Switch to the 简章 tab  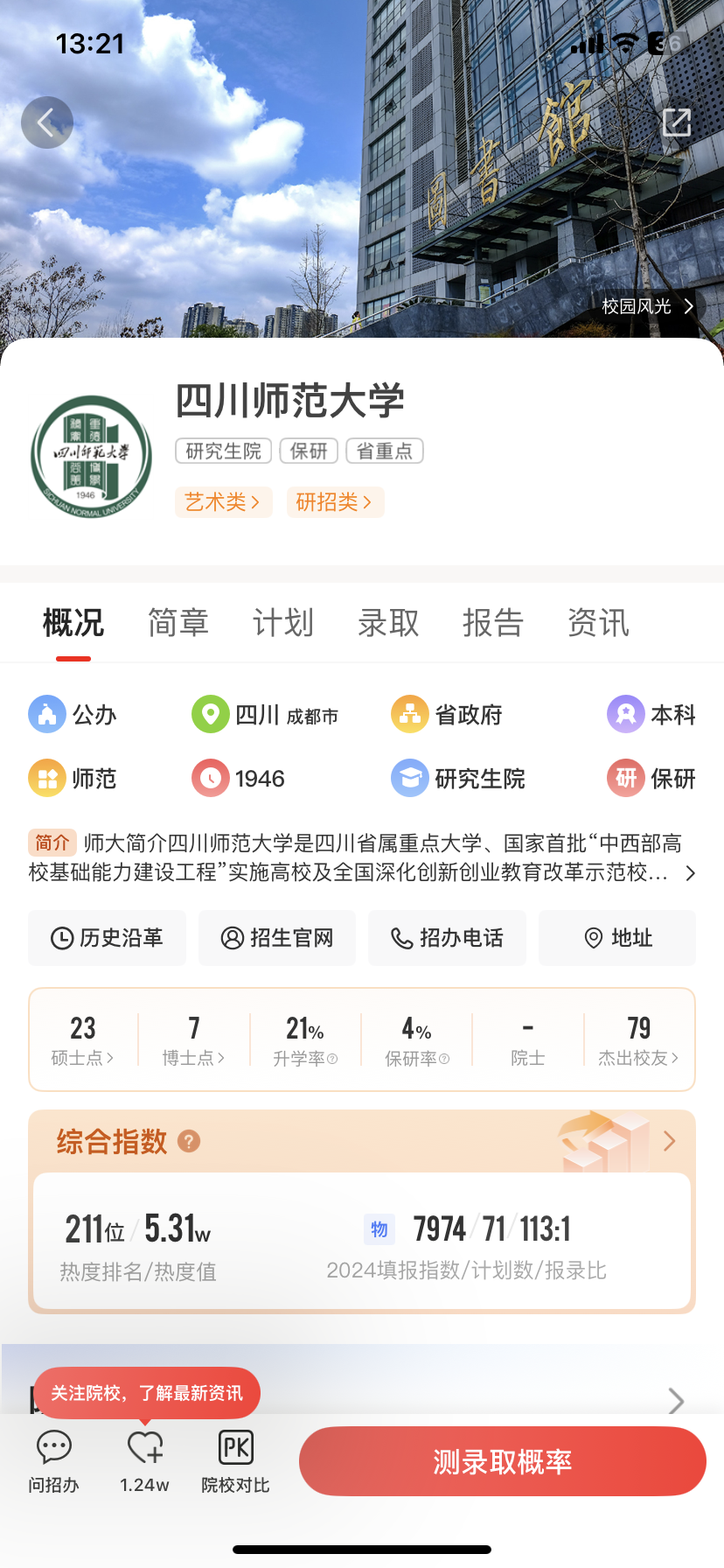coord(178,623)
